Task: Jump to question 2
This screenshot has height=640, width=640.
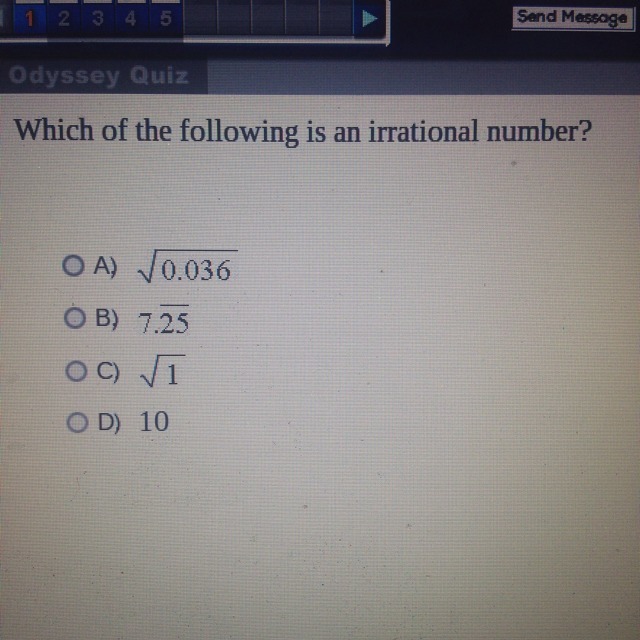Action: click(62, 18)
